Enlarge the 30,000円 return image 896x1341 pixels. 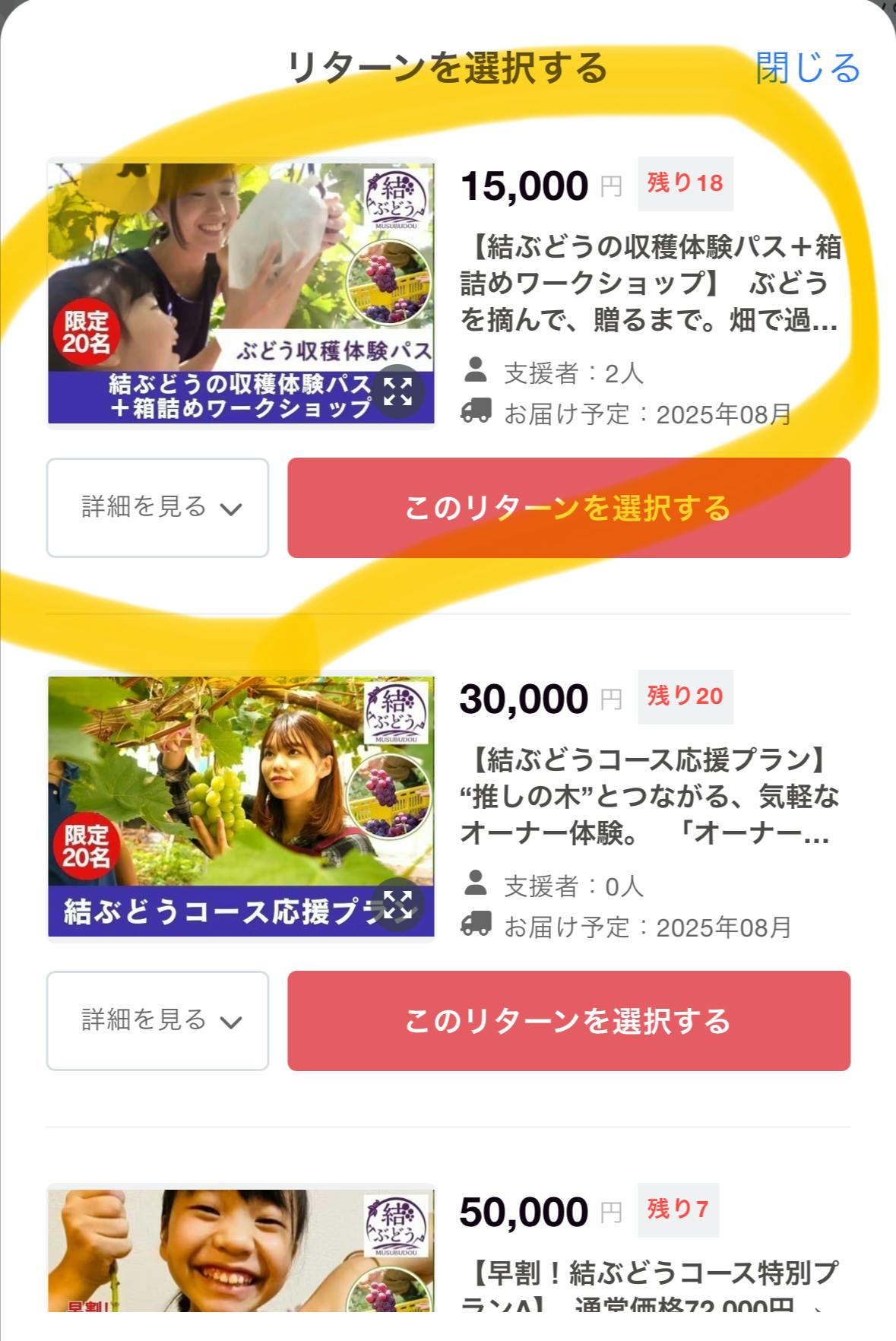[x=397, y=905]
